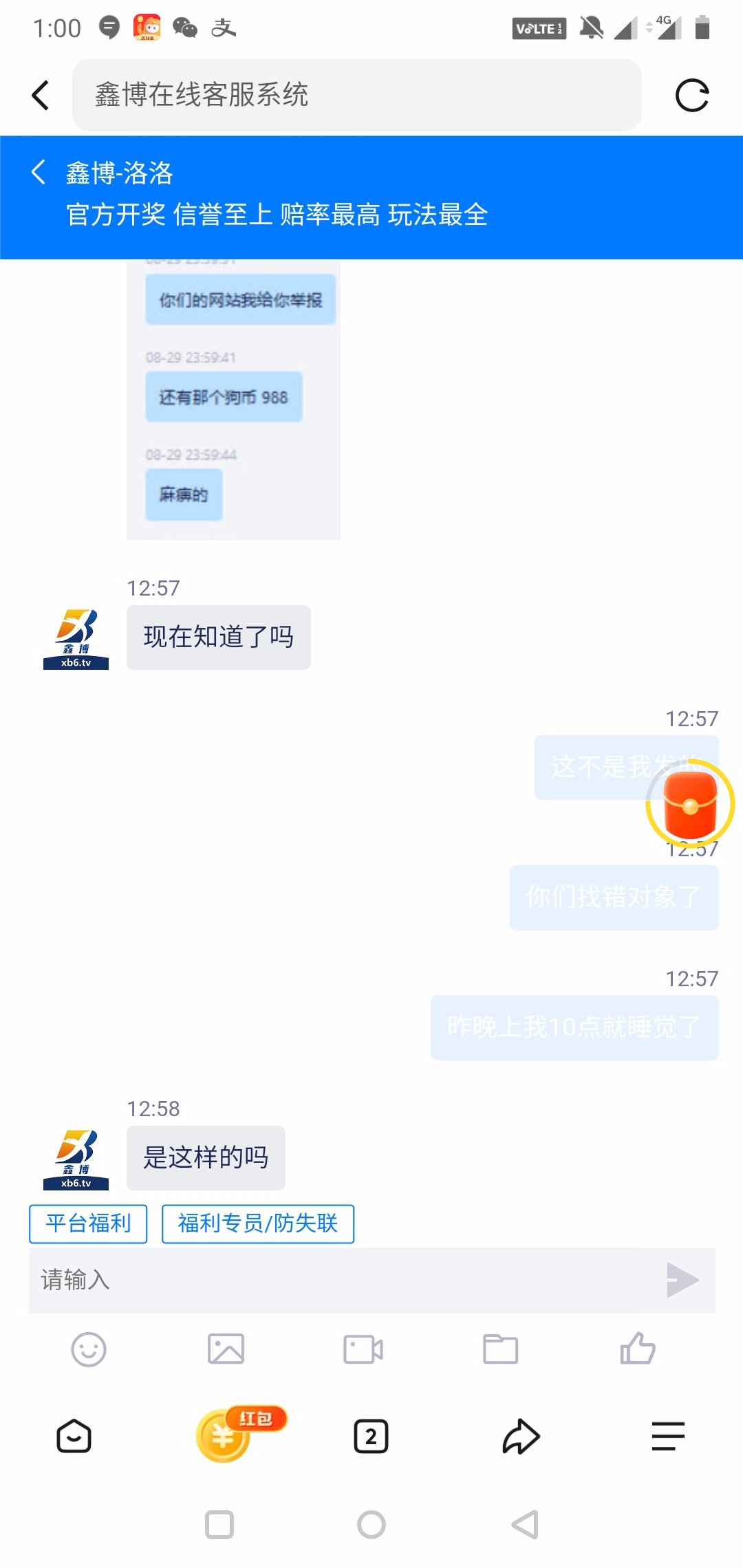
Task: Open the emoji picker
Action: point(89,1349)
